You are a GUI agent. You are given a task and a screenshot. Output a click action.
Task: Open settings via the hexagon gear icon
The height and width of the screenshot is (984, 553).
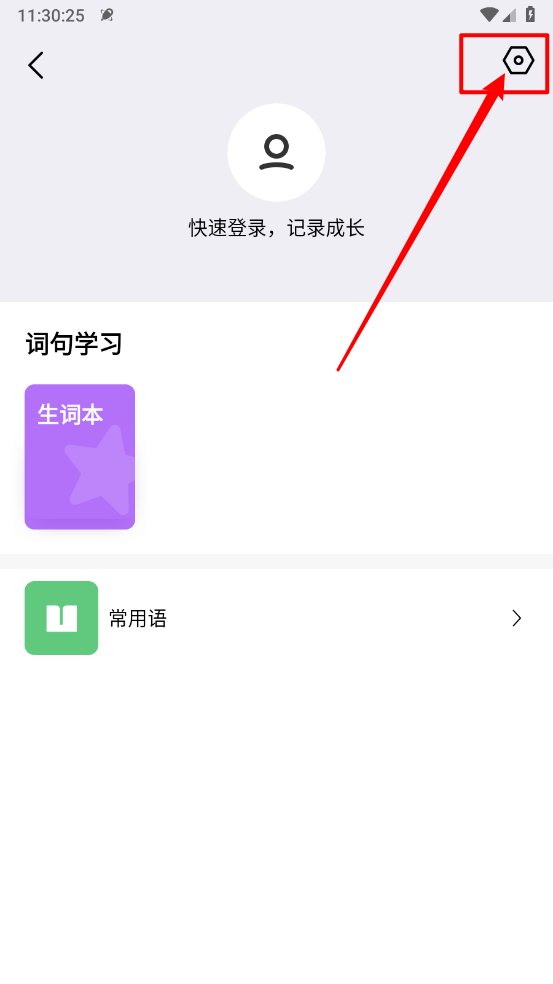point(518,61)
